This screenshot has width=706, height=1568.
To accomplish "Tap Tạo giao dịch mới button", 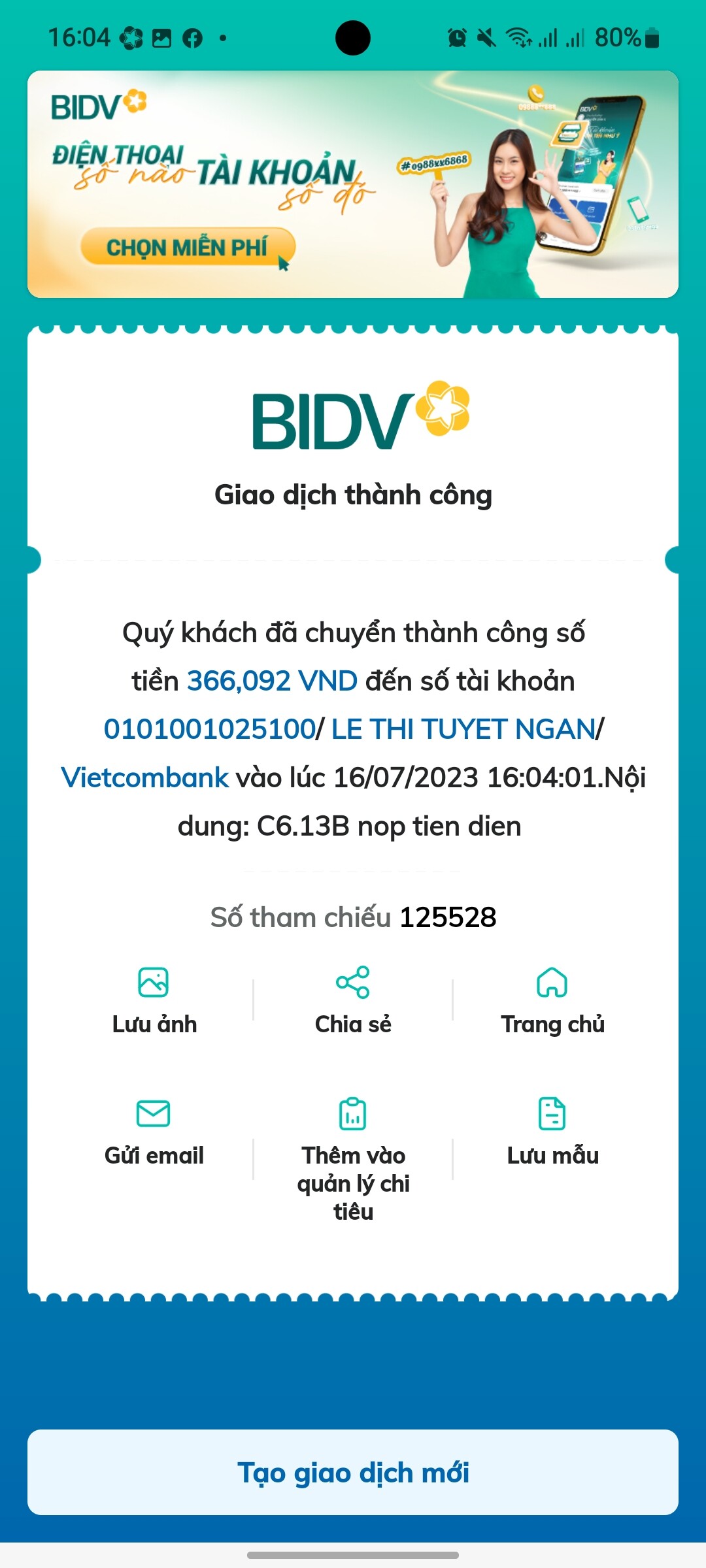I will [353, 1472].
